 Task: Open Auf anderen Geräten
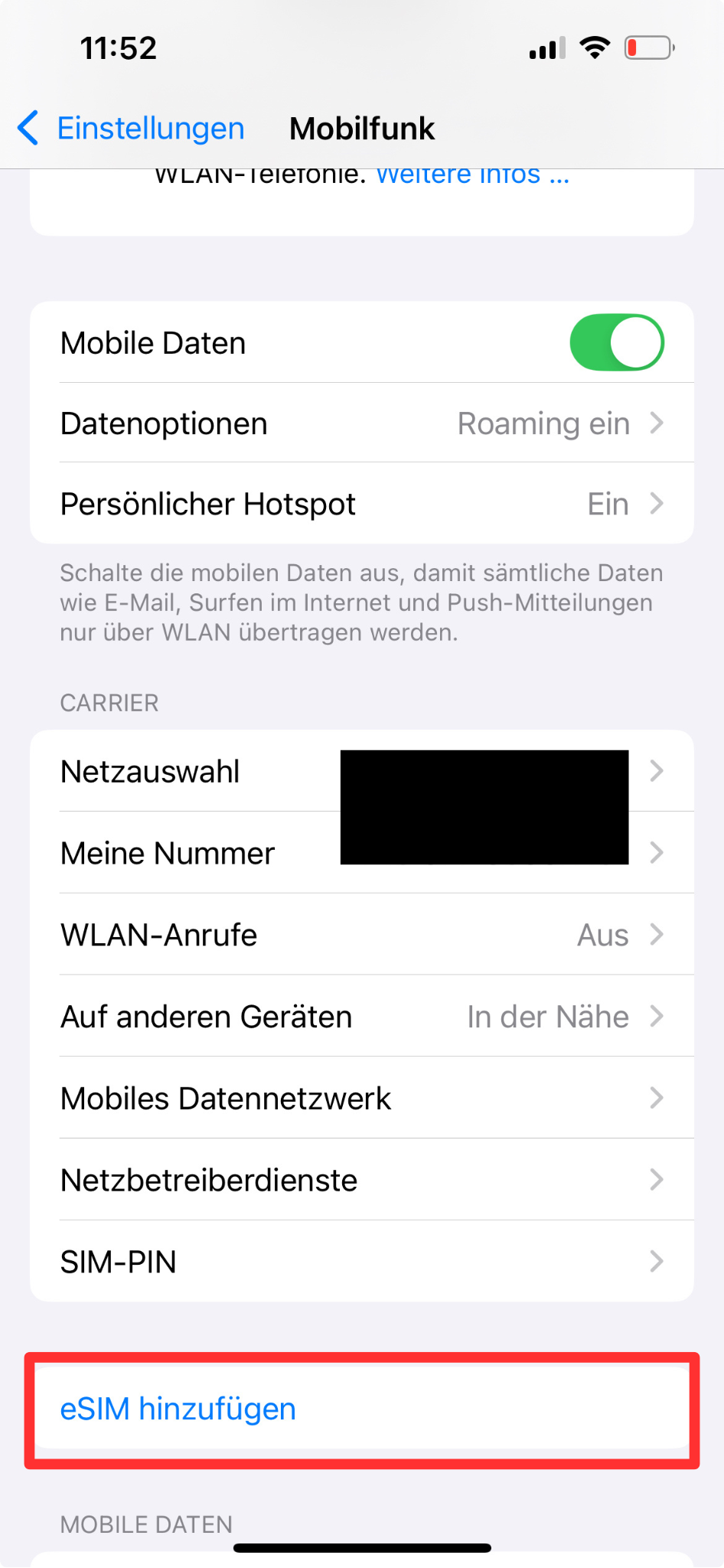[362, 1017]
